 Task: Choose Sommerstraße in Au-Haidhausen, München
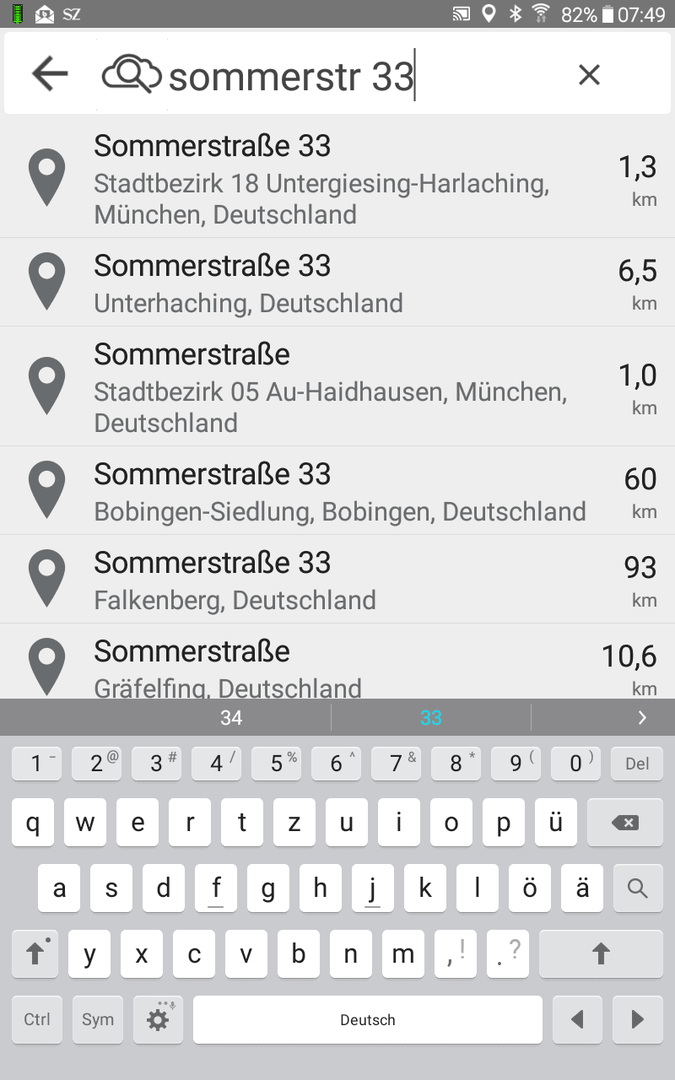pos(337,387)
